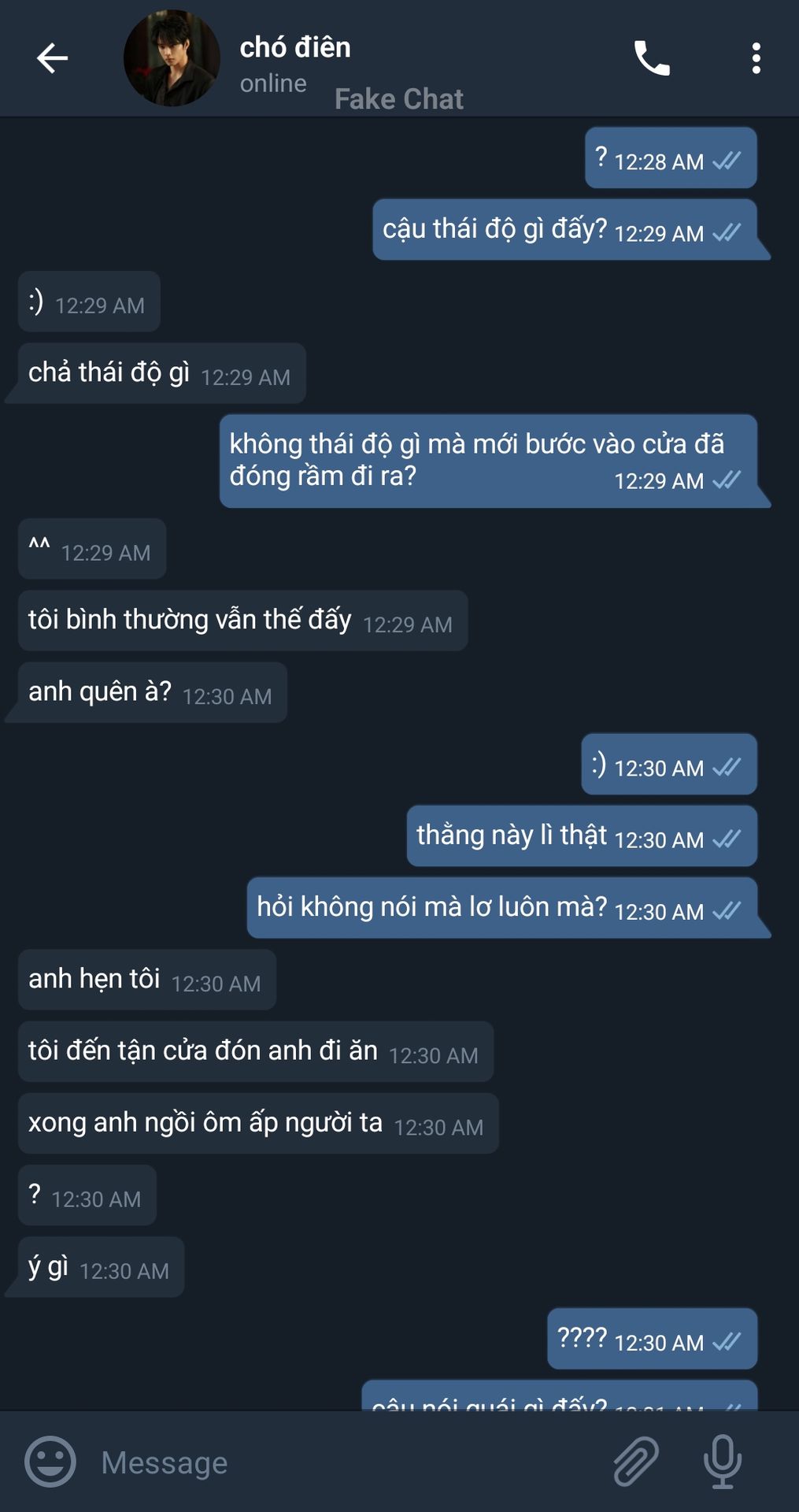Open chó điên's profile picture
This screenshot has height=1512, width=799.
click(x=172, y=58)
